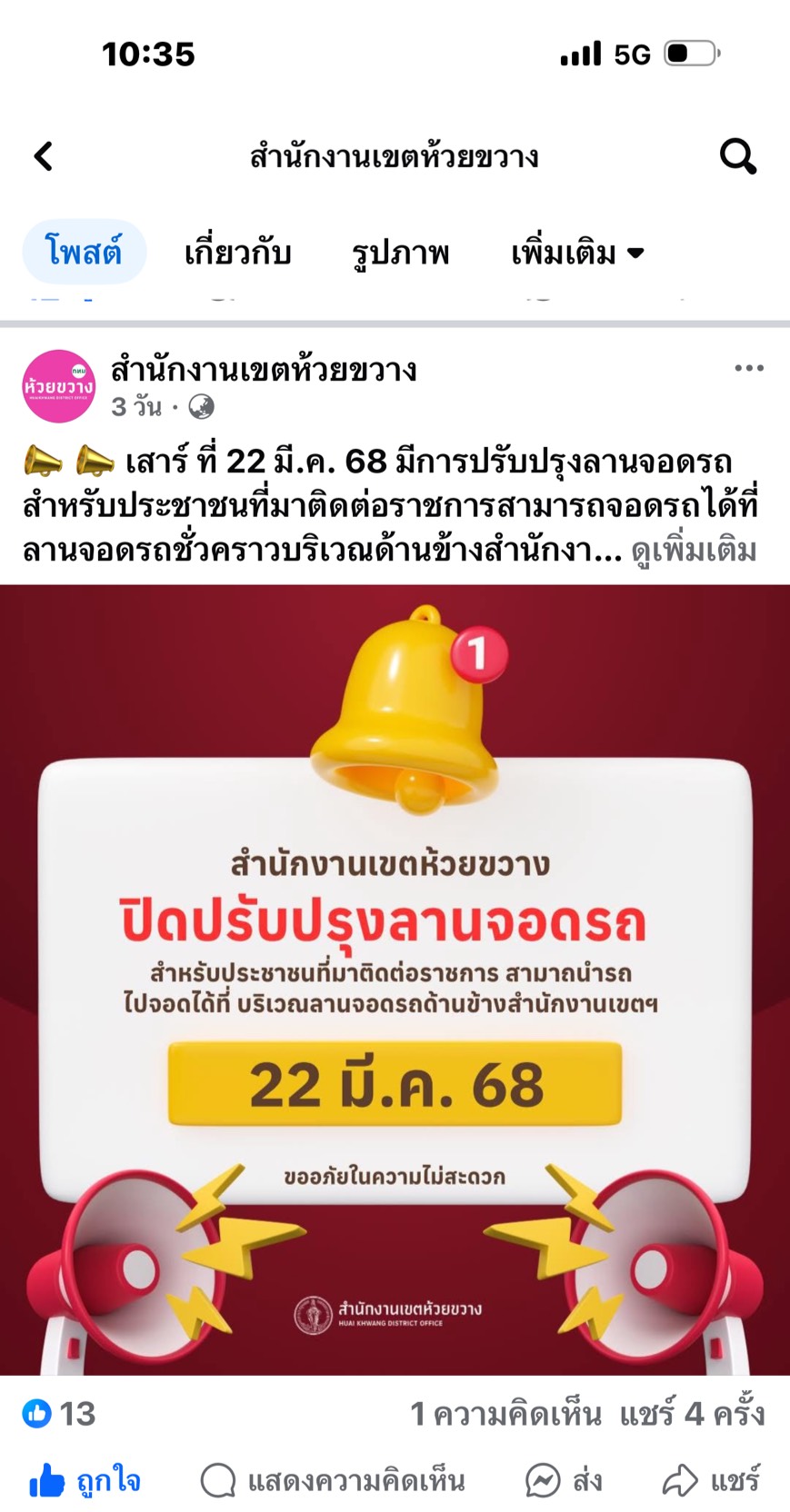Viewport: 790px width, 1512px height.
Task: Expand the เพิ่มเติม dropdown
Action: [578, 252]
